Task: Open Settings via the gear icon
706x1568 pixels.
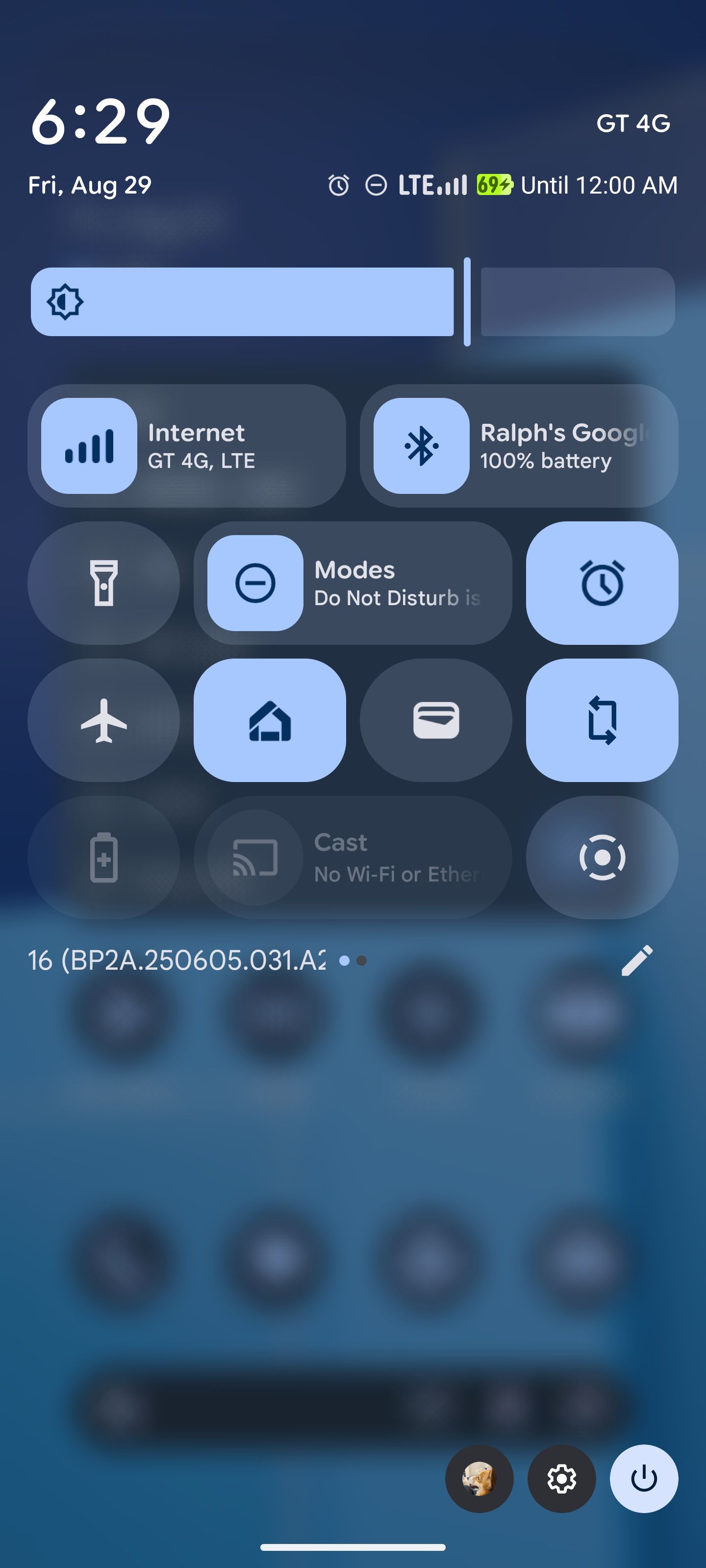Action: 562,1479
